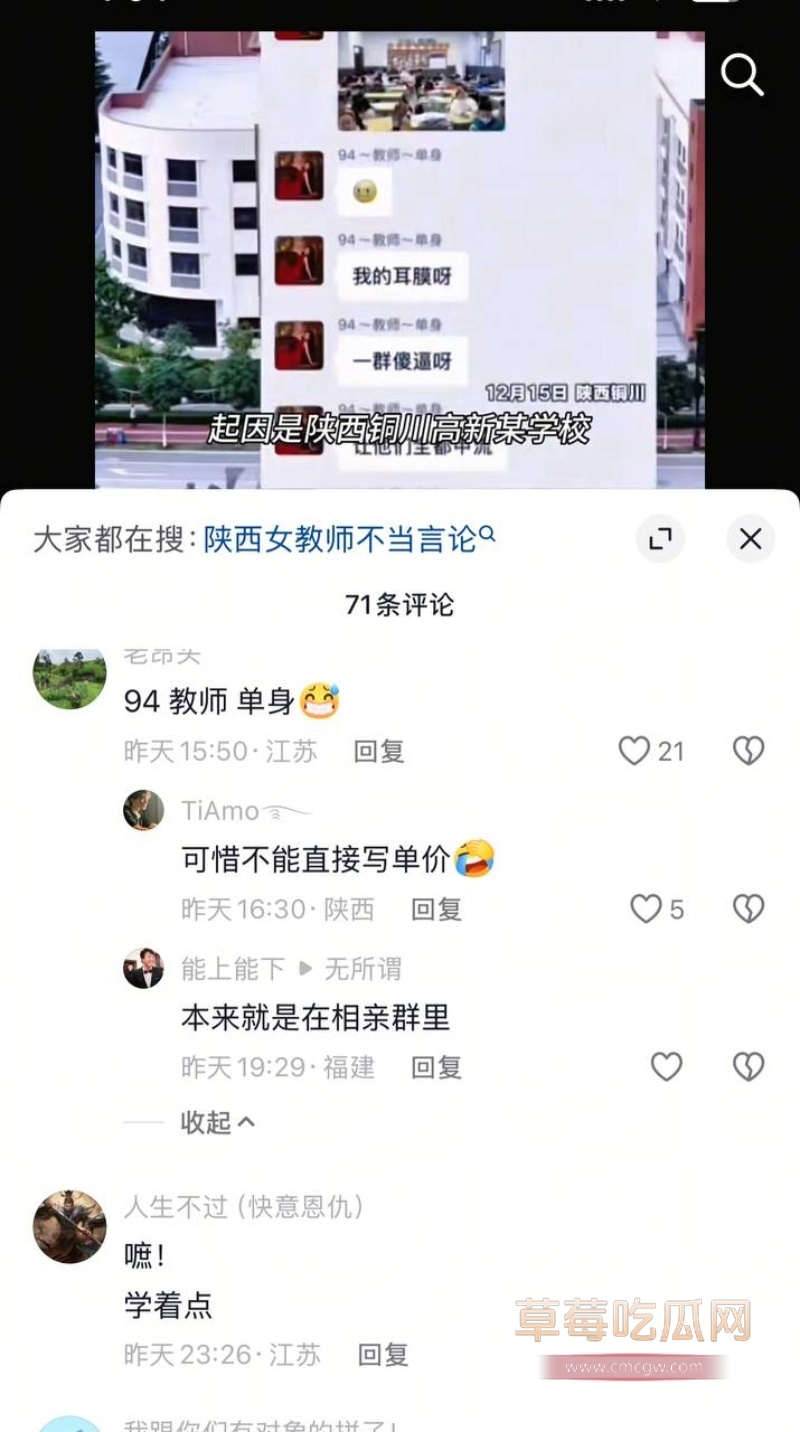Close the comments panel with the X
Viewport: 800px width, 1432px height.
pyautogui.click(x=750, y=539)
